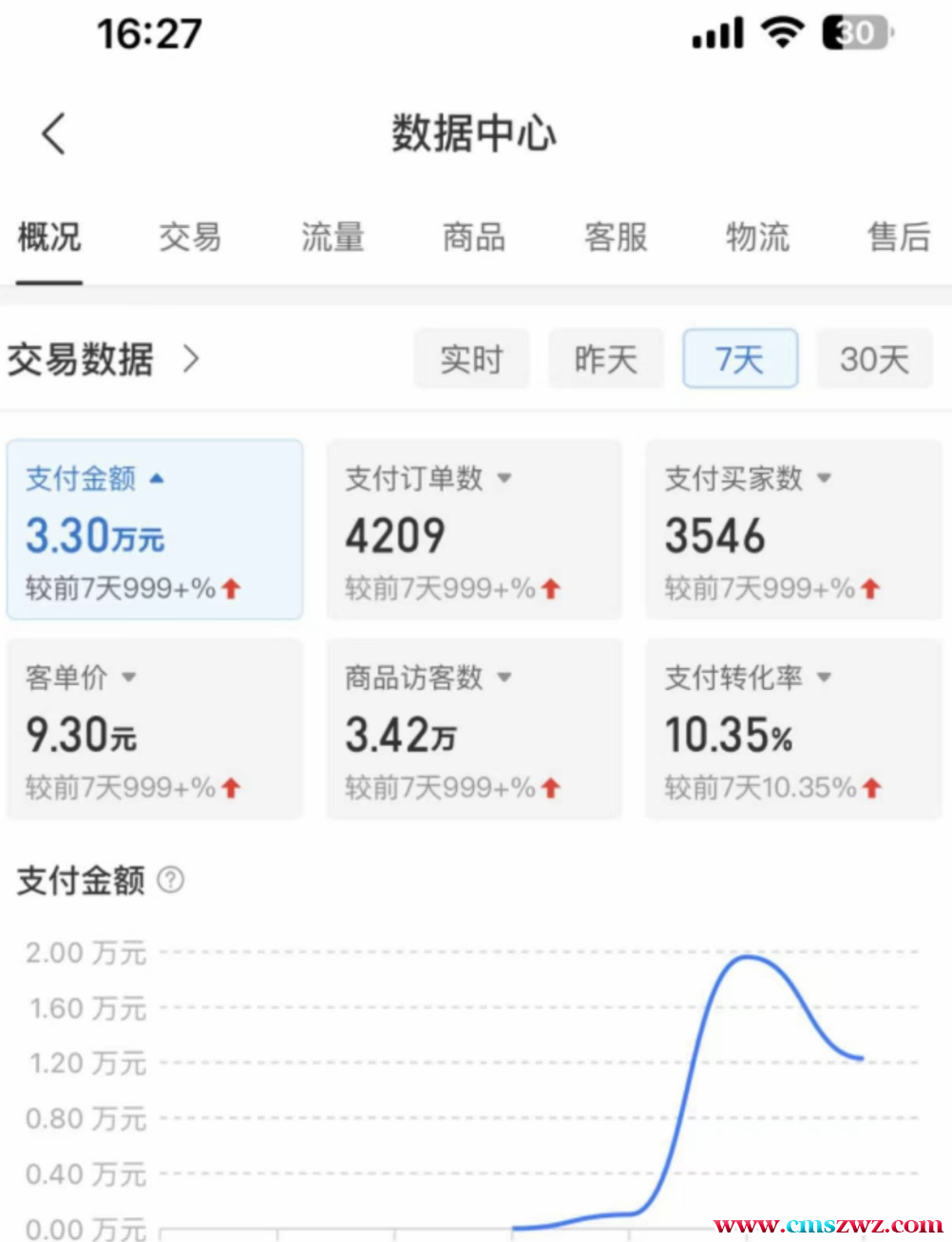Screen dimensions: 952x1242
Task: Go back from 数据中心
Action: (54, 133)
